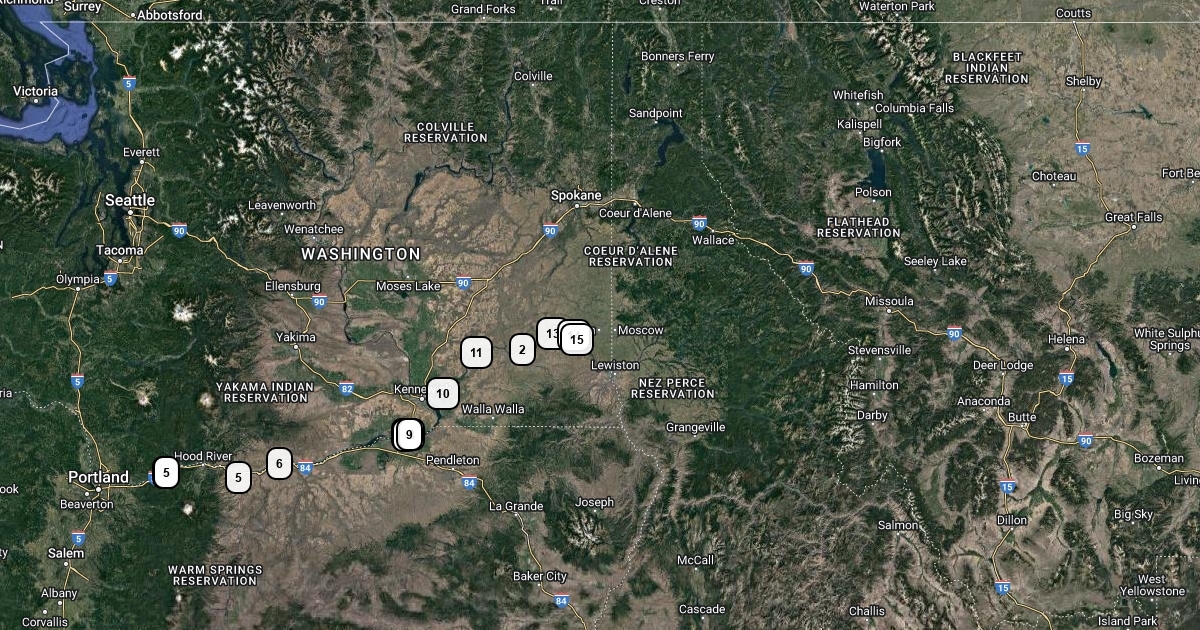Tap marker 9 north of Pendleton
This screenshot has height=630, width=1200.
pos(411,434)
